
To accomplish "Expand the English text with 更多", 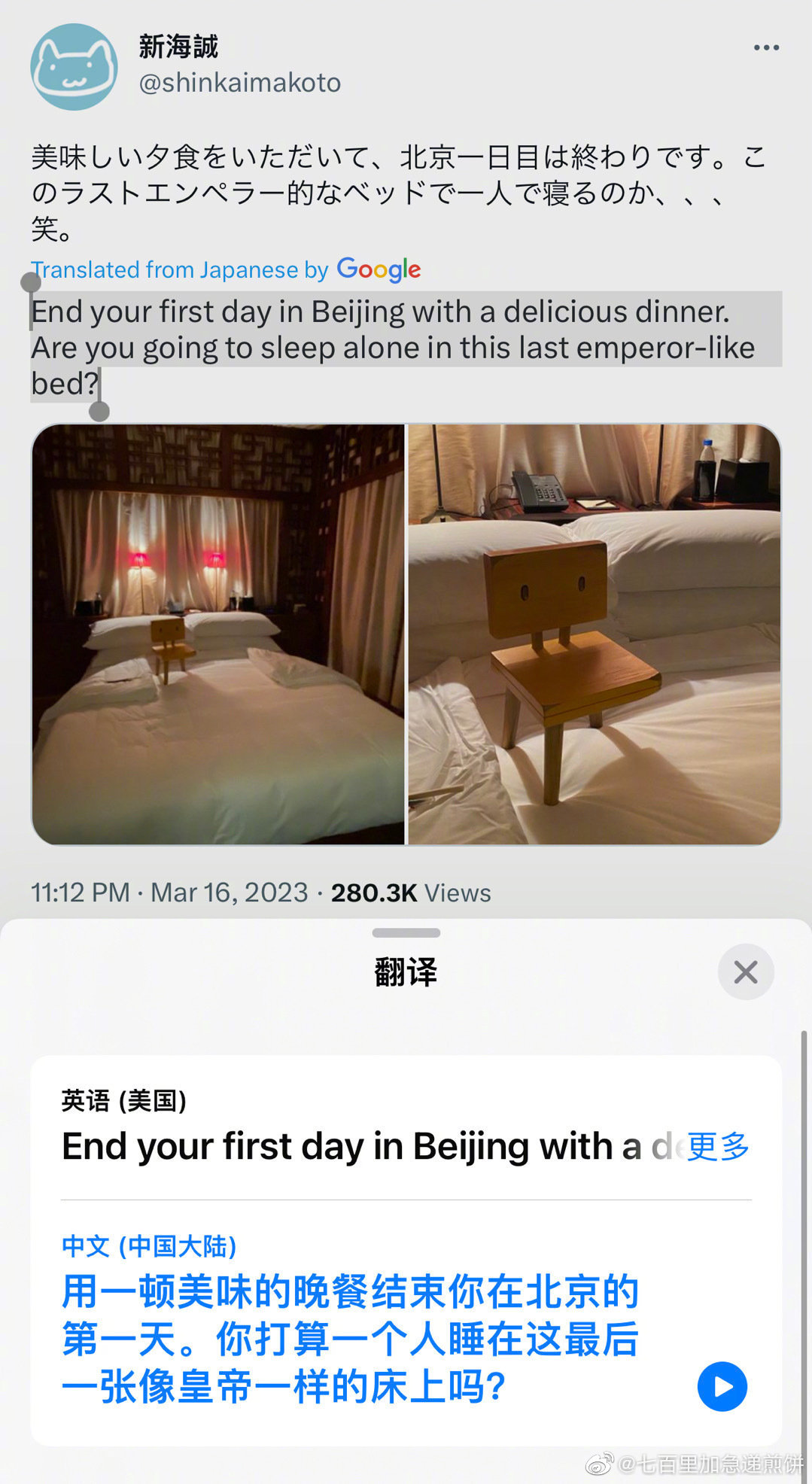I will click(x=718, y=1146).
